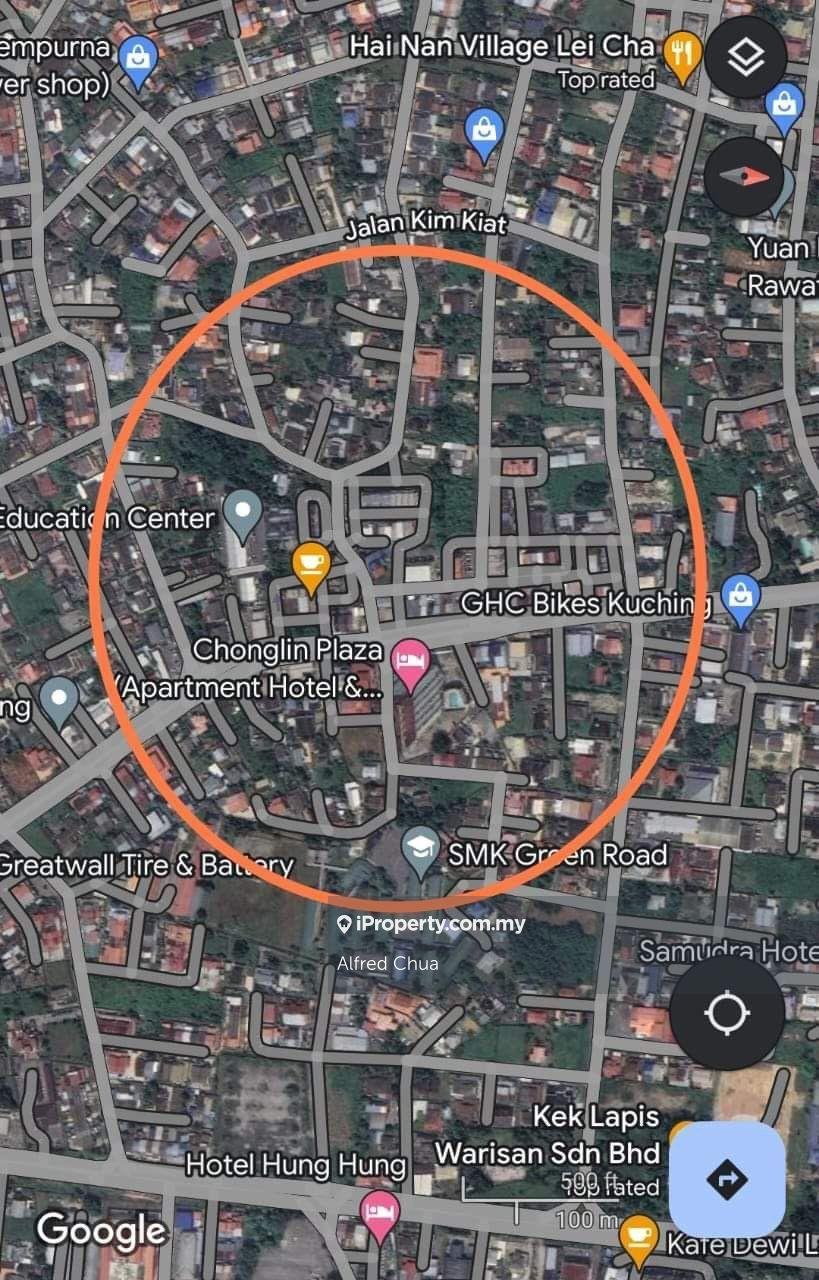Viewport: 819px width, 1280px height.
Task: Select the SMK Green Road school marker
Action: [421, 852]
